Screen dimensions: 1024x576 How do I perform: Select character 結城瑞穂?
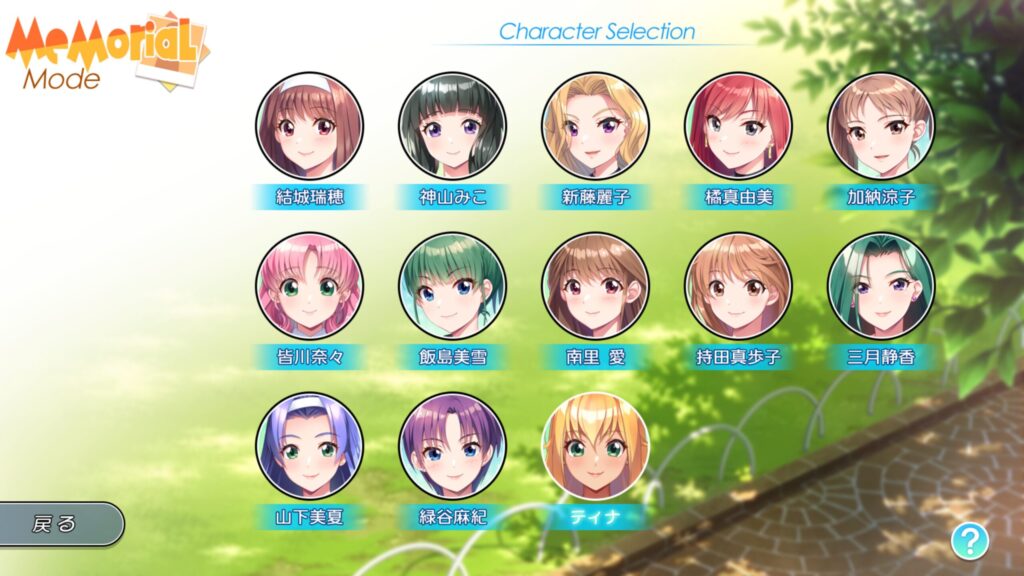click(x=309, y=126)
